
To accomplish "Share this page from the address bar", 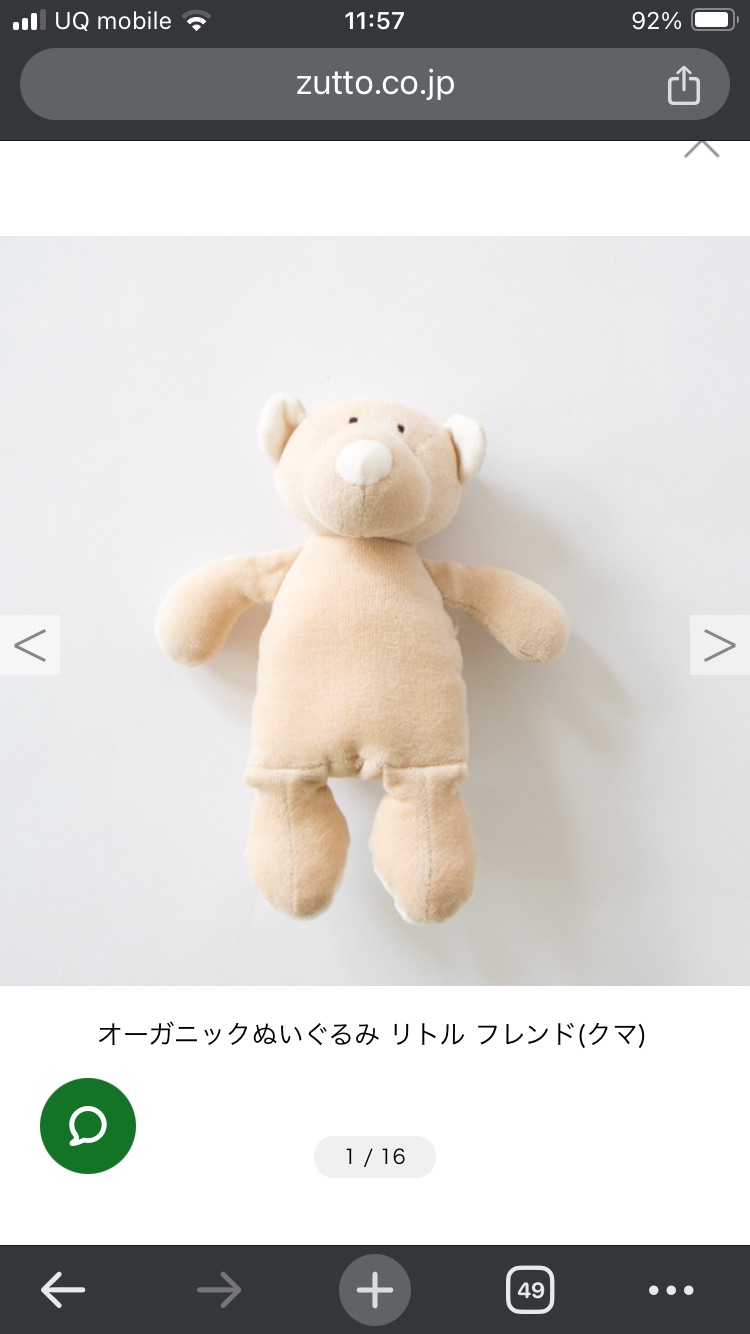I will tap(683, 85).
